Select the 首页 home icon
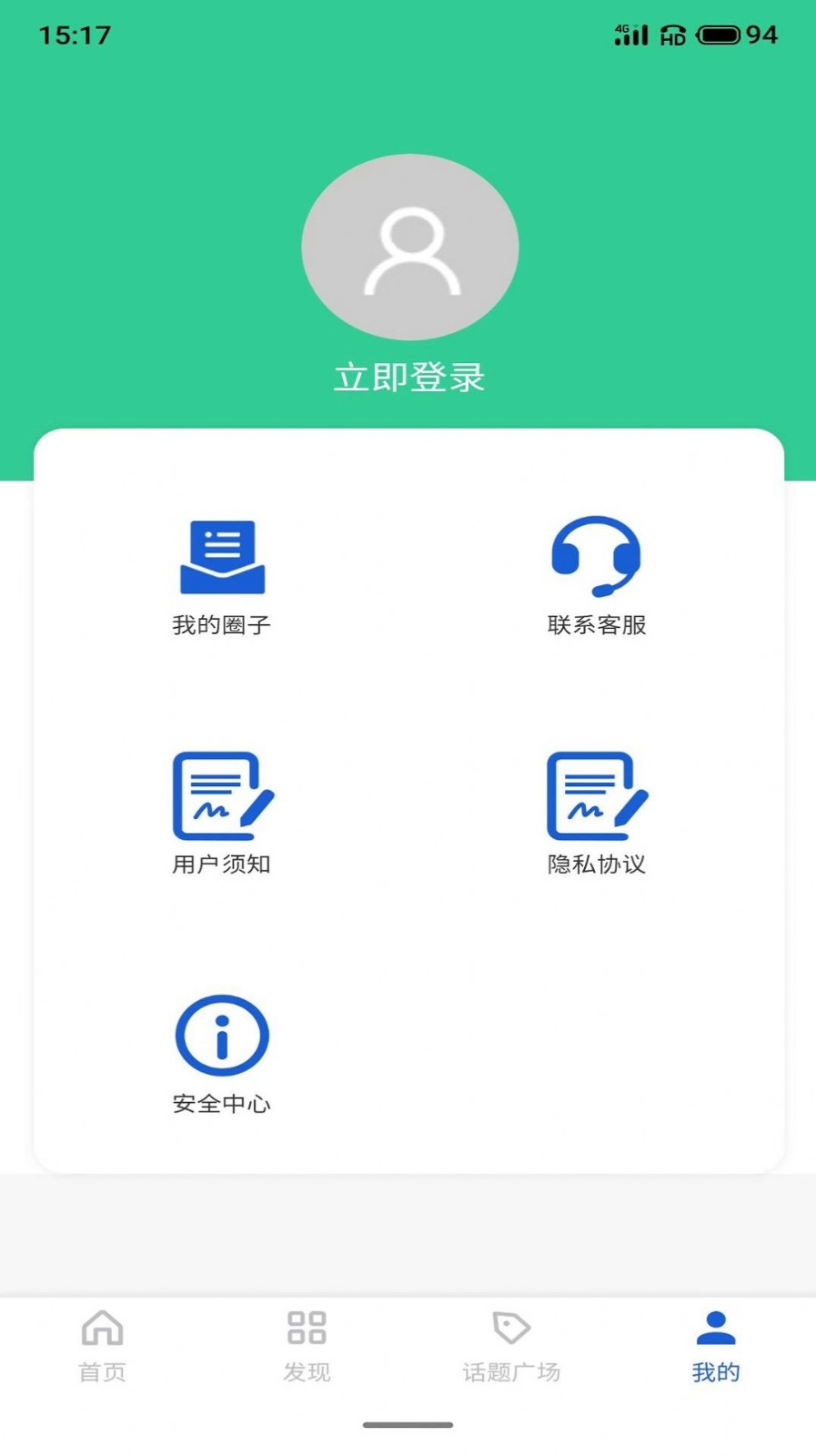 pyautogui.click(x=102, y=1330)
